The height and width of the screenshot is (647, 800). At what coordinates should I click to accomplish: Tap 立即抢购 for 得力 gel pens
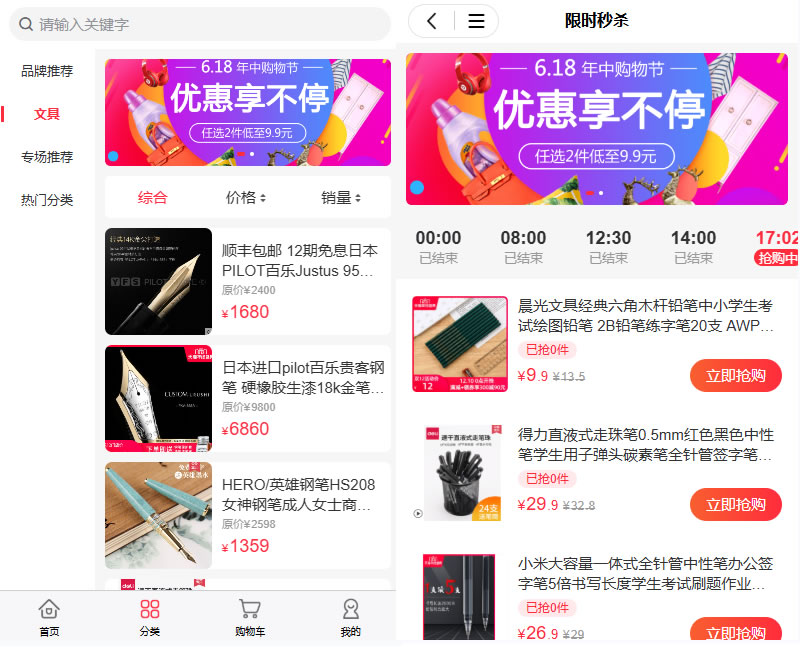click(x=735, y=504)
